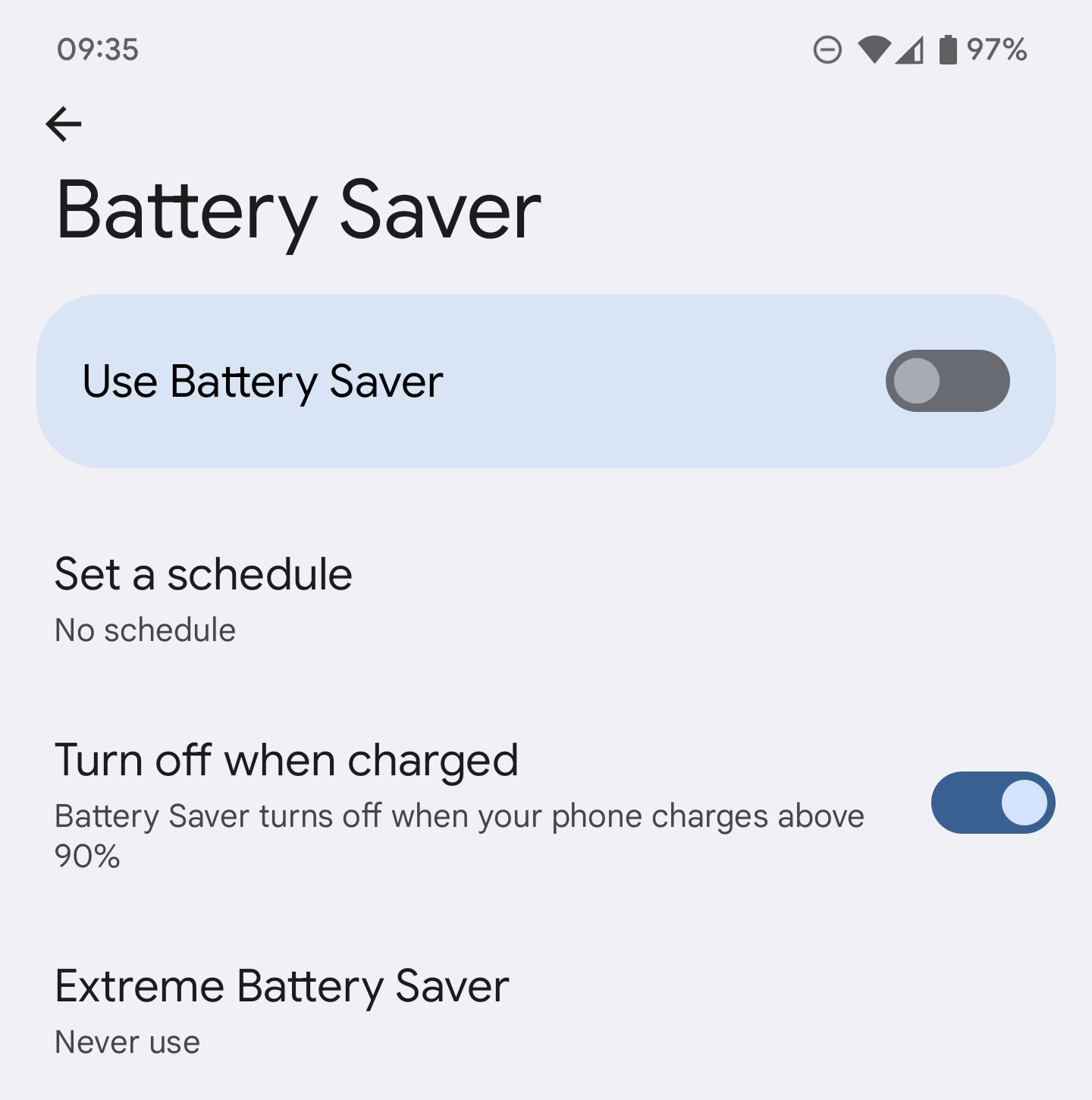1092x1100 pixels.
Task: Open Extreme Battery Saver settings
Action: point(282,1010)
